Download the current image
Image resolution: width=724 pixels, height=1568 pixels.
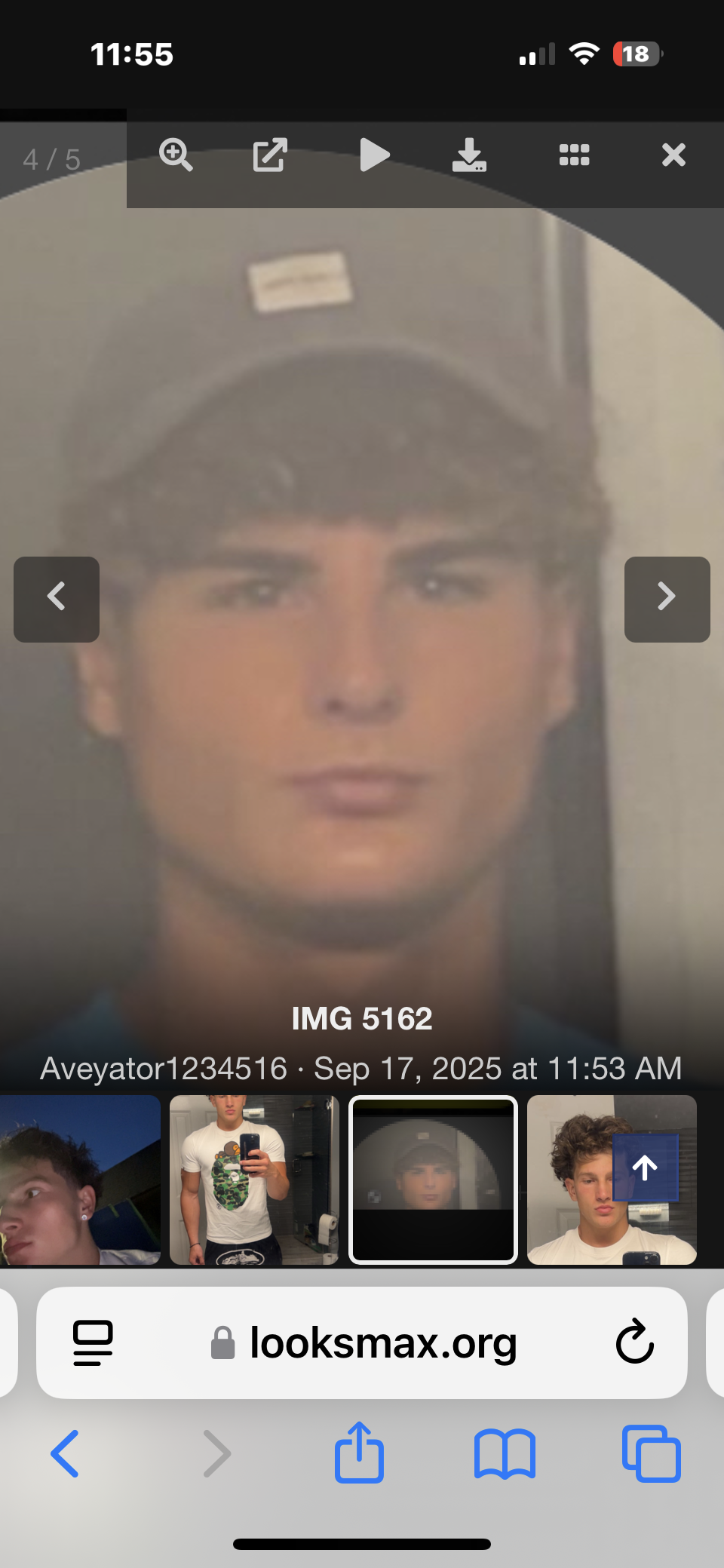(469, 155)
